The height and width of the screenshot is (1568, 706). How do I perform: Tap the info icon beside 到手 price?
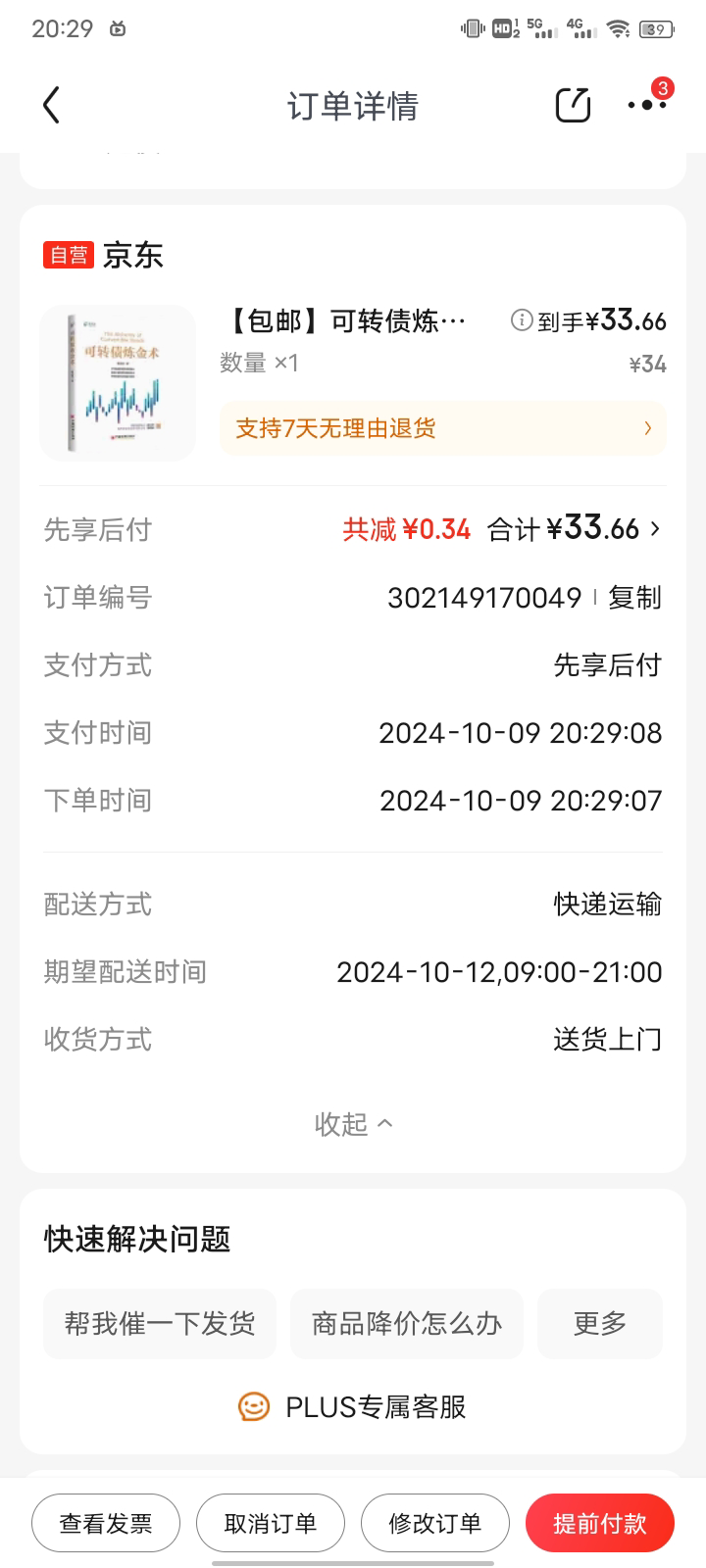(x=522, y=320)
